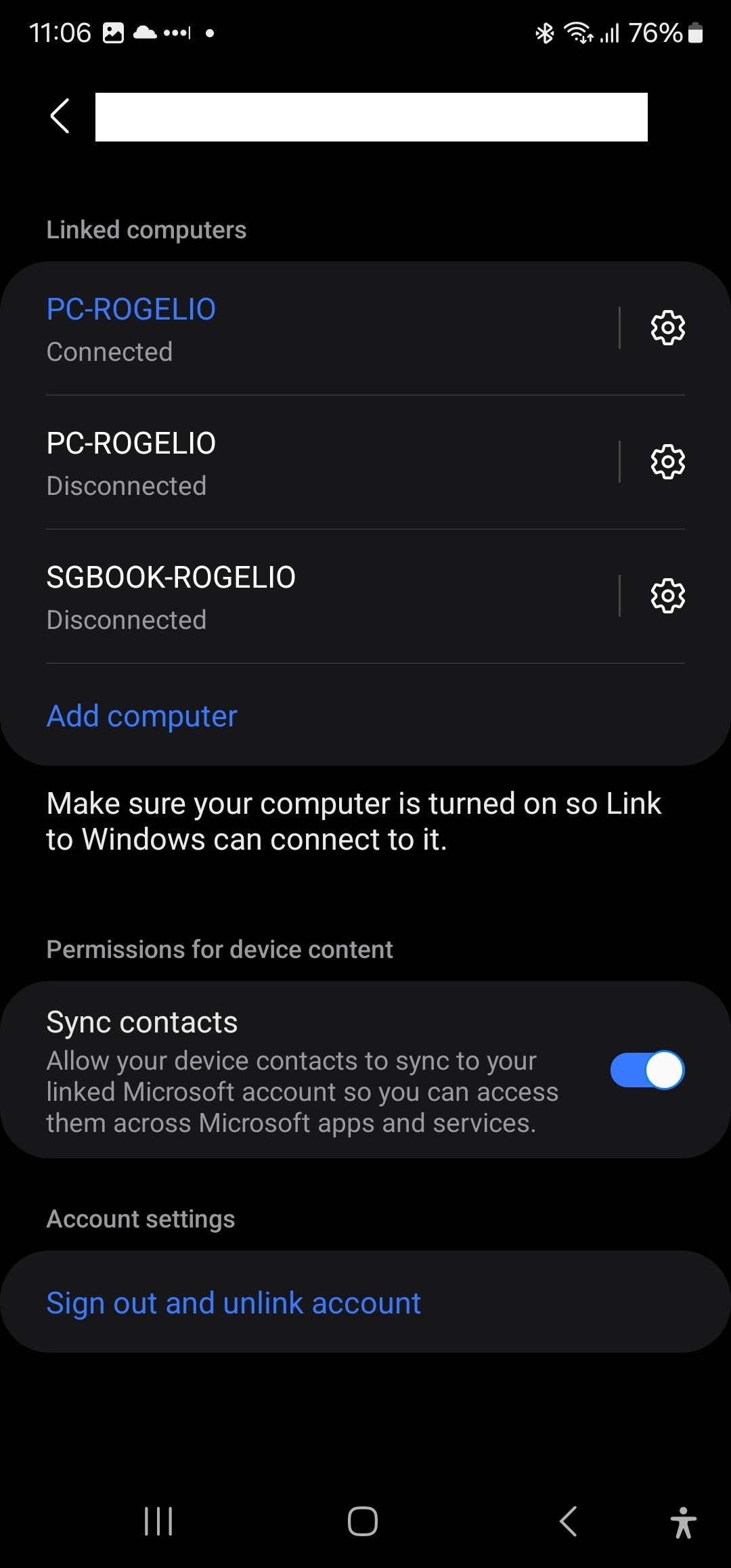
Task: Tap Add computer link
Action: (x=142, y=716)
